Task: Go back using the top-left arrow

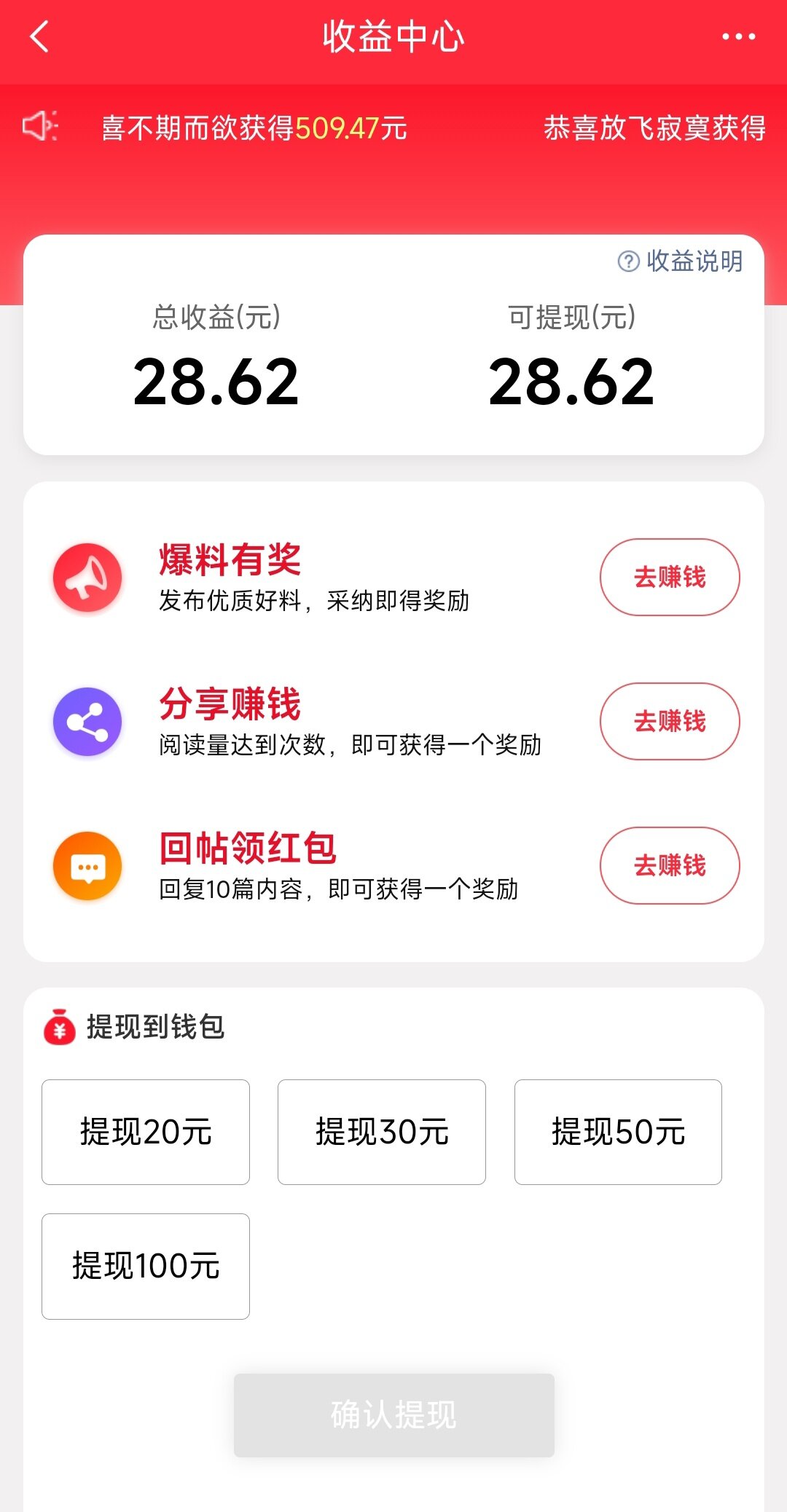Action: click(x=39, y=36)
